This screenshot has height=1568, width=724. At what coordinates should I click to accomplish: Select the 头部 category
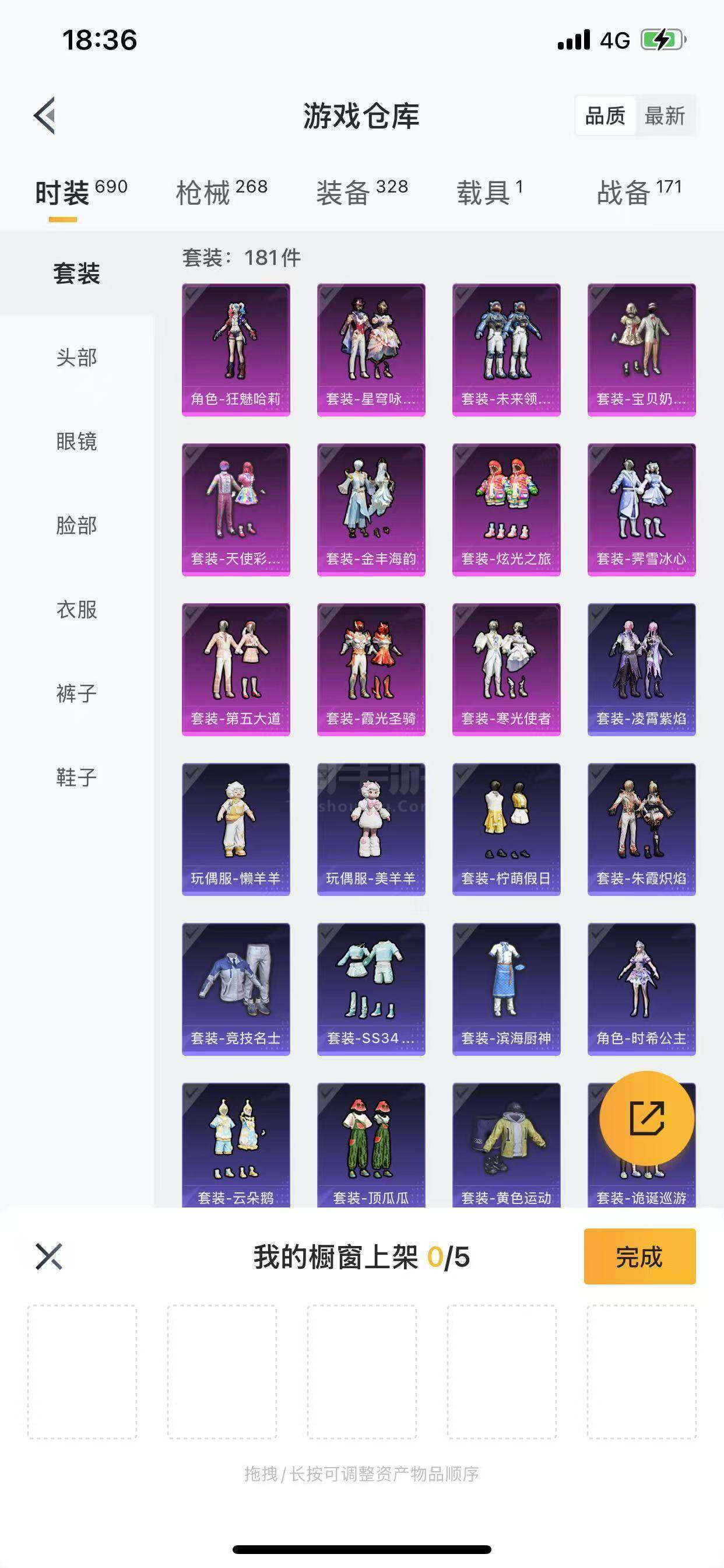[x=77, y=358]
